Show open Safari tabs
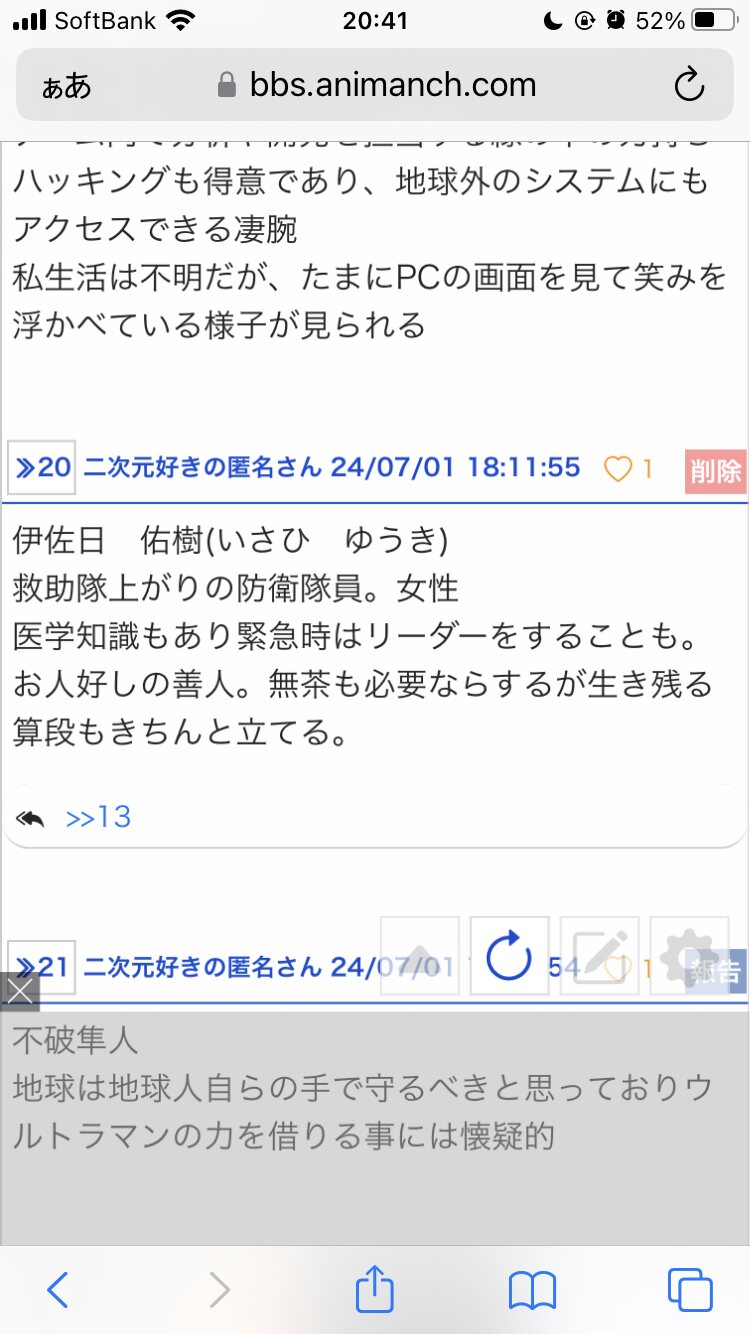The image size is (750, 1334). [x=690, y=1290]
